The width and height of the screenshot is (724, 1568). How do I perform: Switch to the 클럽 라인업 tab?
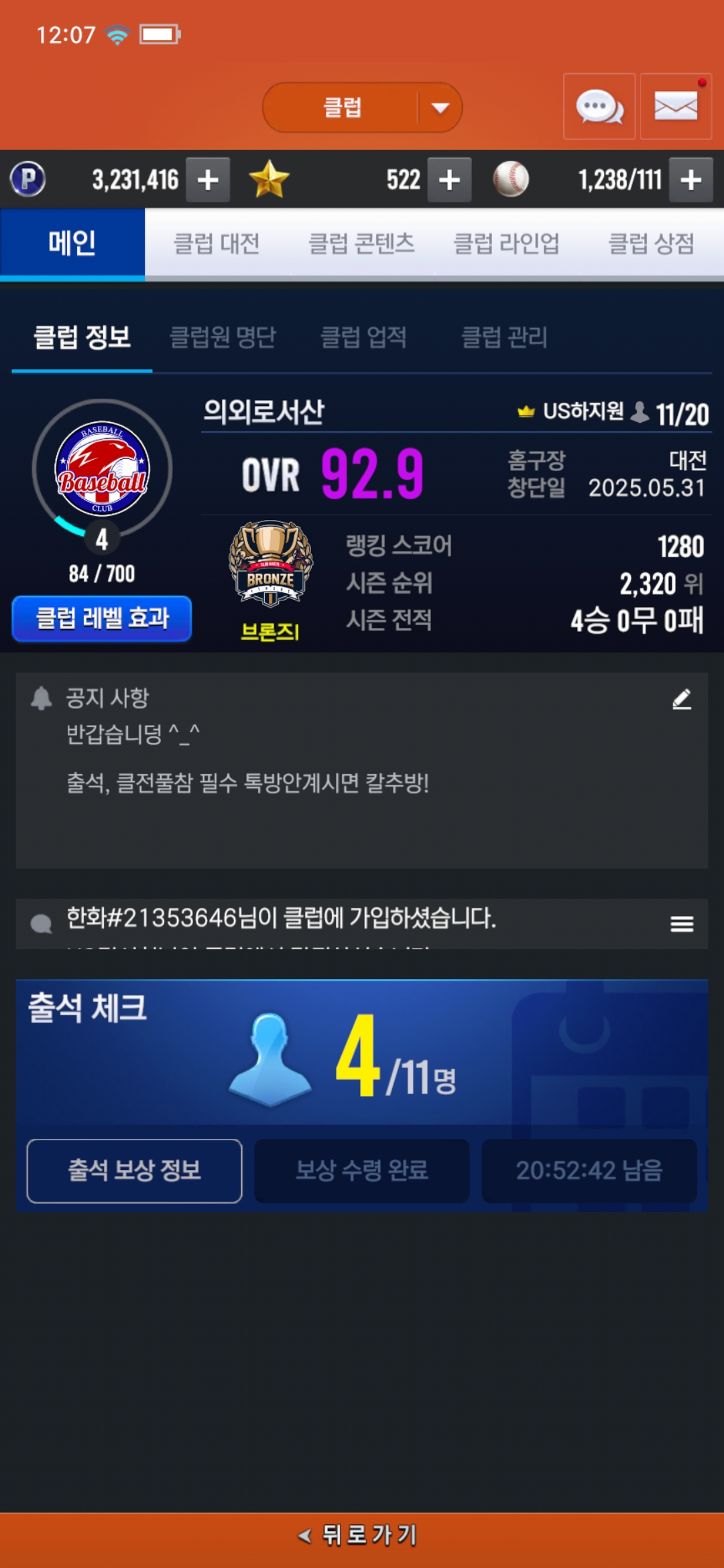click(507, 243)
